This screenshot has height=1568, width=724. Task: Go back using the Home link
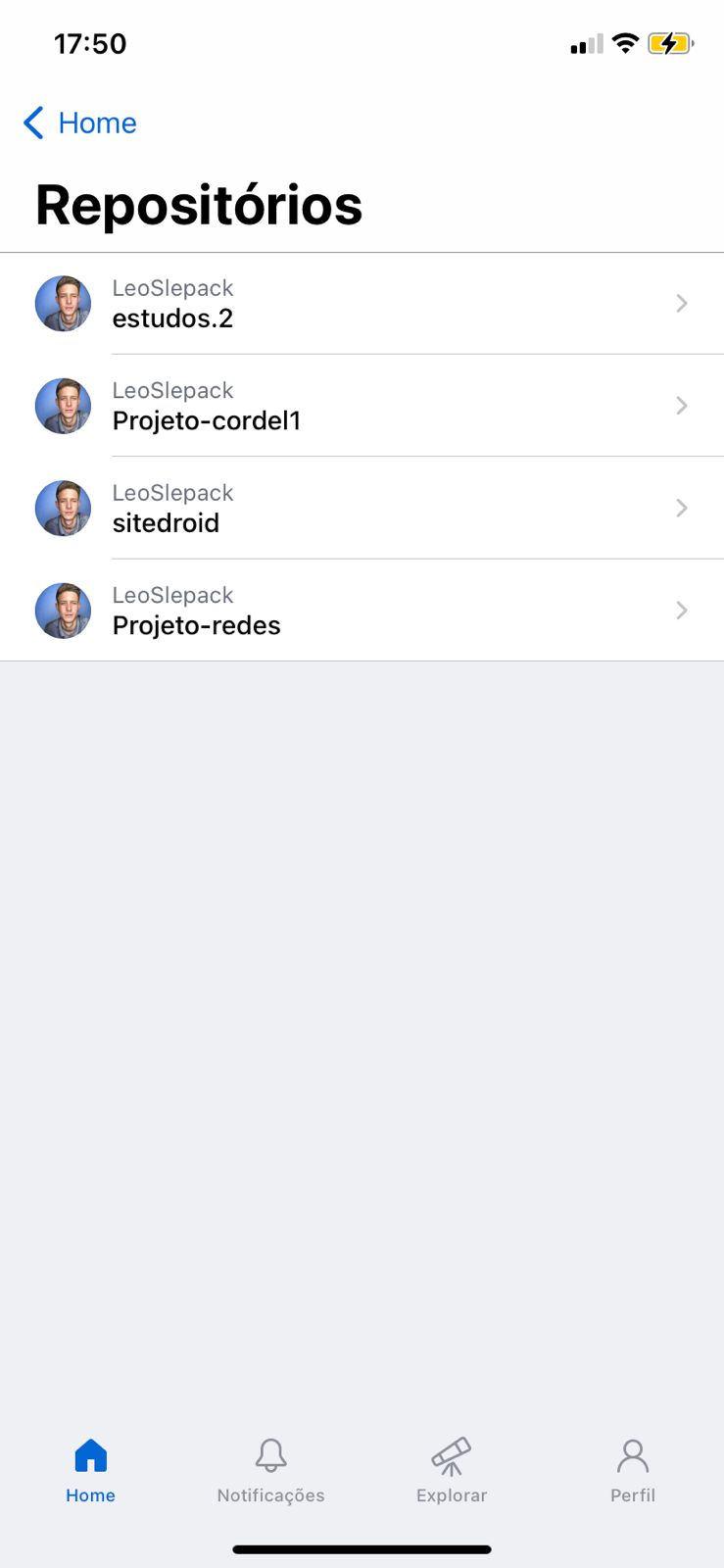pos(78,122)
